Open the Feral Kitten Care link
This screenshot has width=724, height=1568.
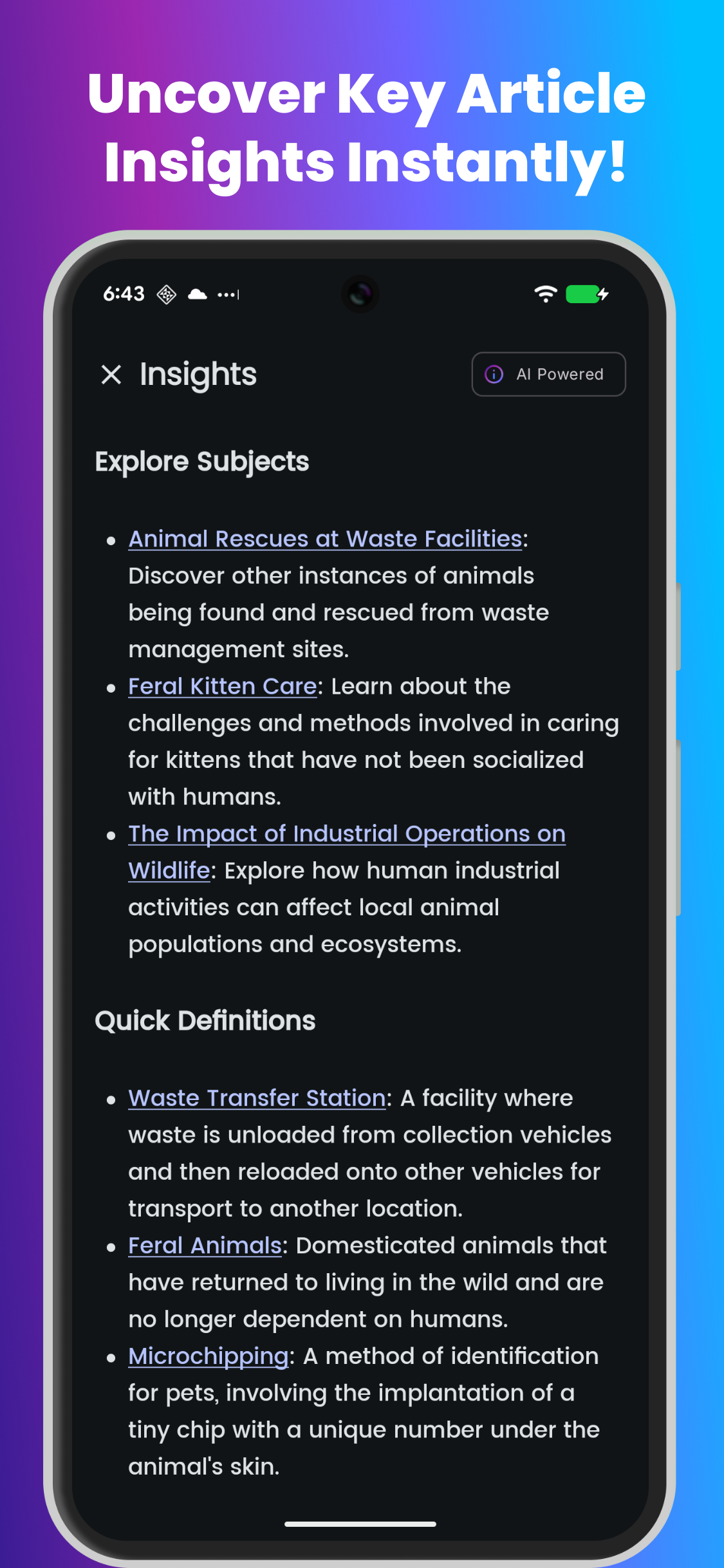(222, 686)
